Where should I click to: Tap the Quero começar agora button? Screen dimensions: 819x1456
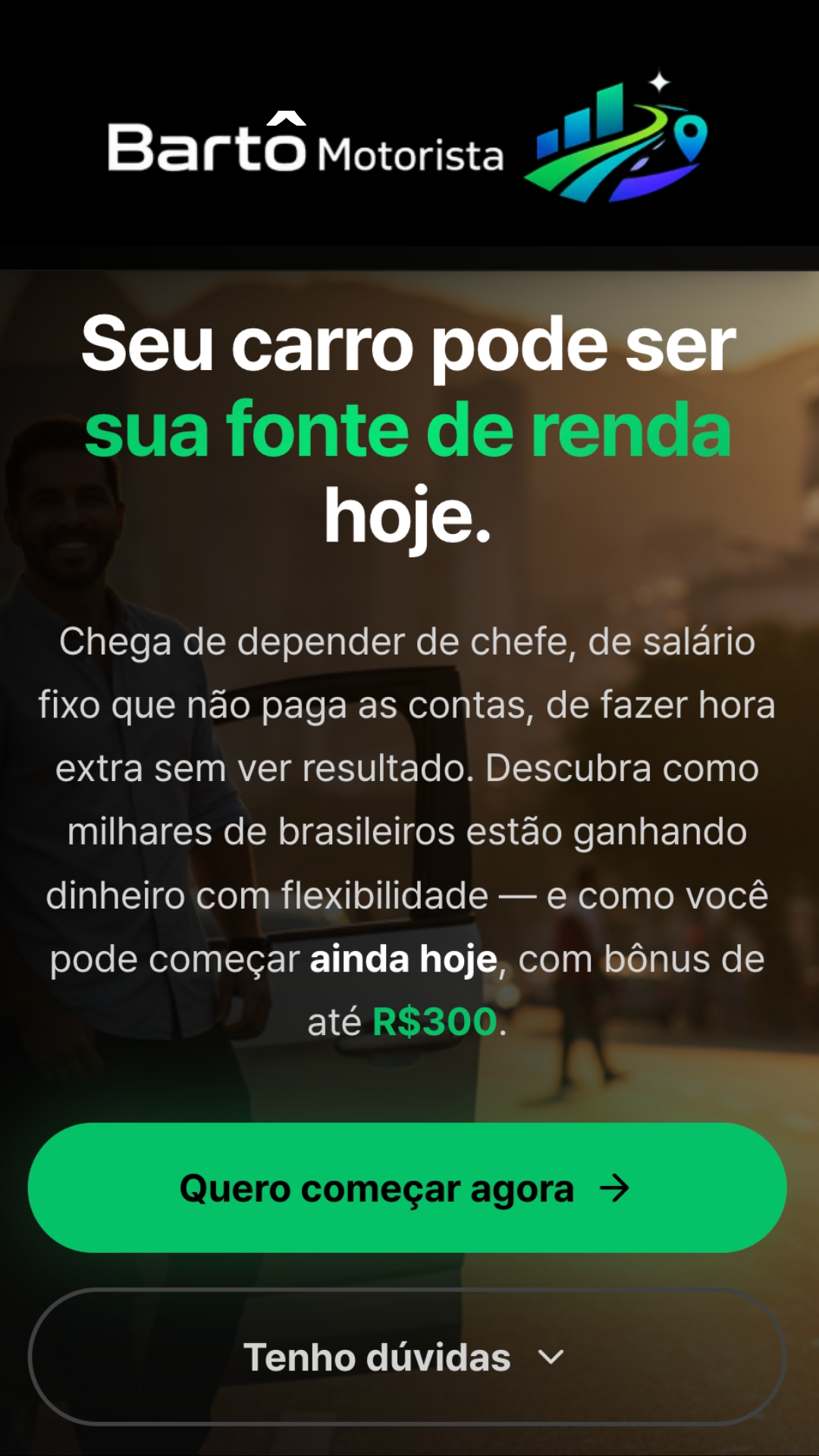pyautogui.click(x=407, y=1188)
